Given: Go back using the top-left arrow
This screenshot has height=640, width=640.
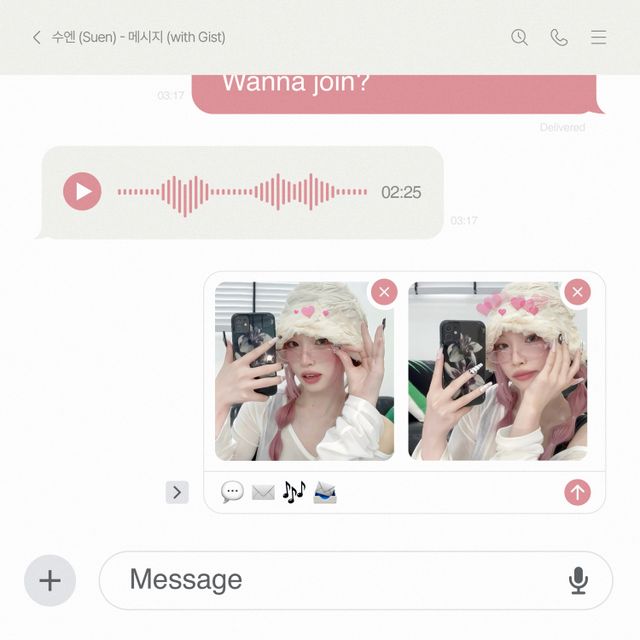Looking at the screenshot, I should pyautogui.click(x=36, y=37).
